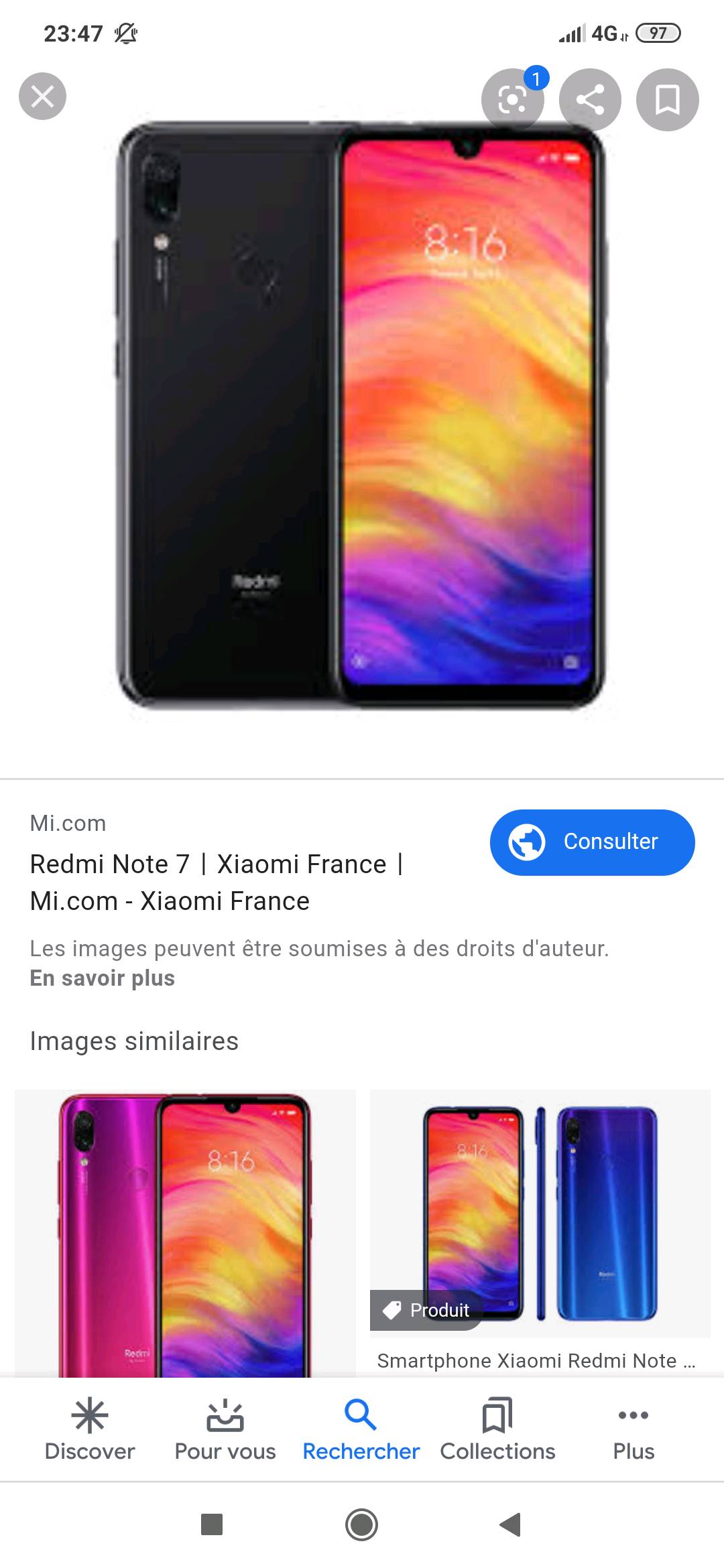Save image to collections bookmark
The image size is (724, 1568).
[667, 100]
